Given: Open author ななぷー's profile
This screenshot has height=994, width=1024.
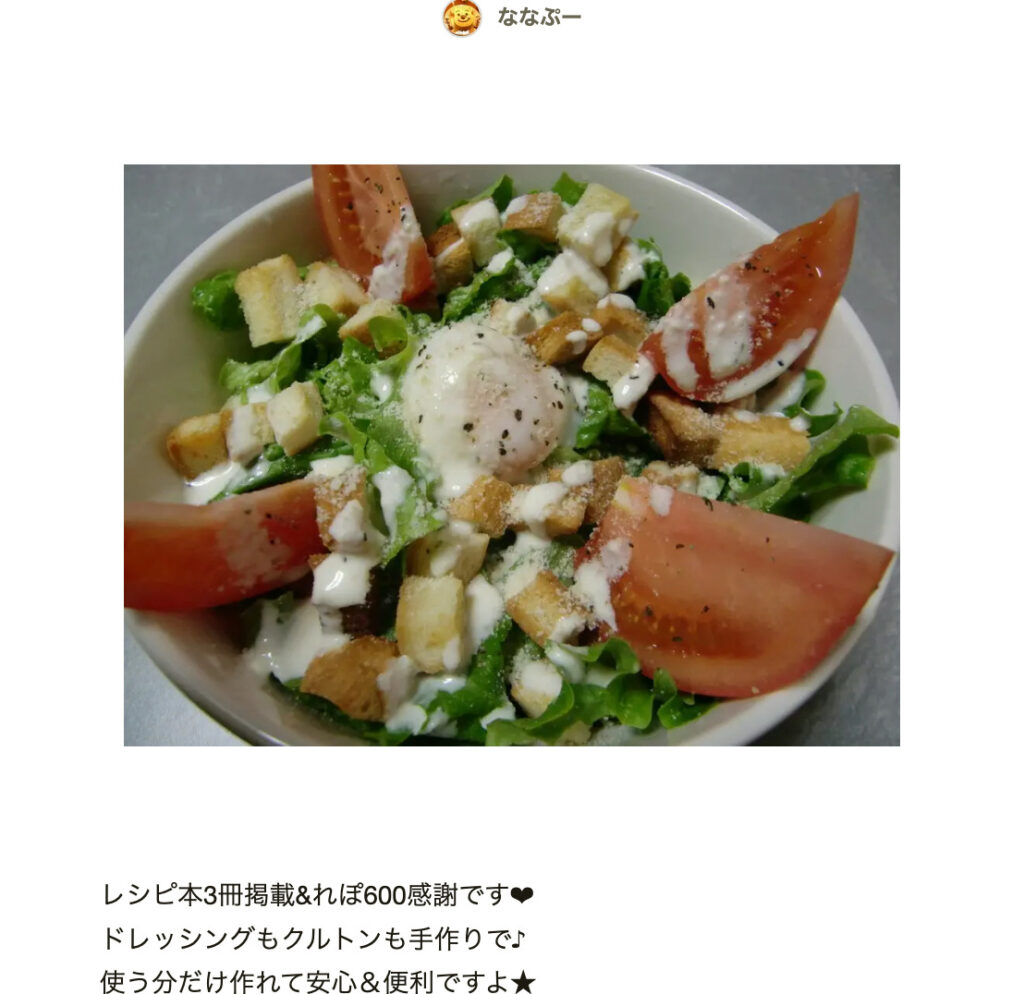Looking at the screenshot, I should [x=537, y=18].
